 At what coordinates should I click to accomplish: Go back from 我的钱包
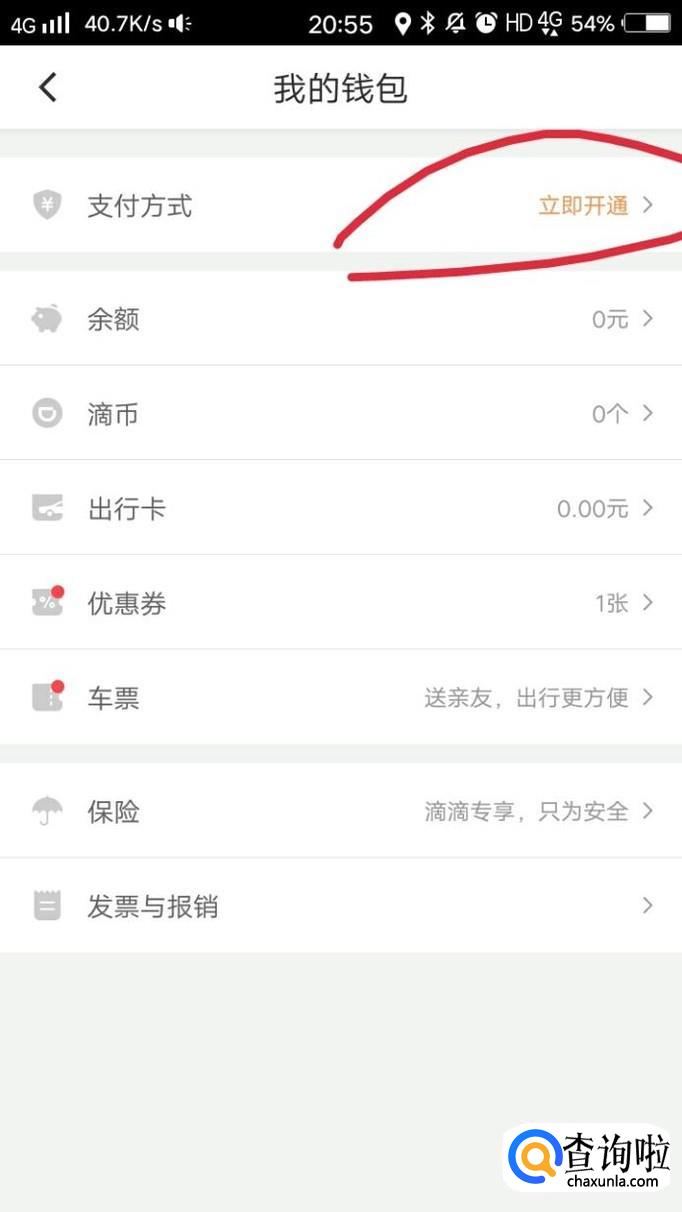[x=47, y=88]
